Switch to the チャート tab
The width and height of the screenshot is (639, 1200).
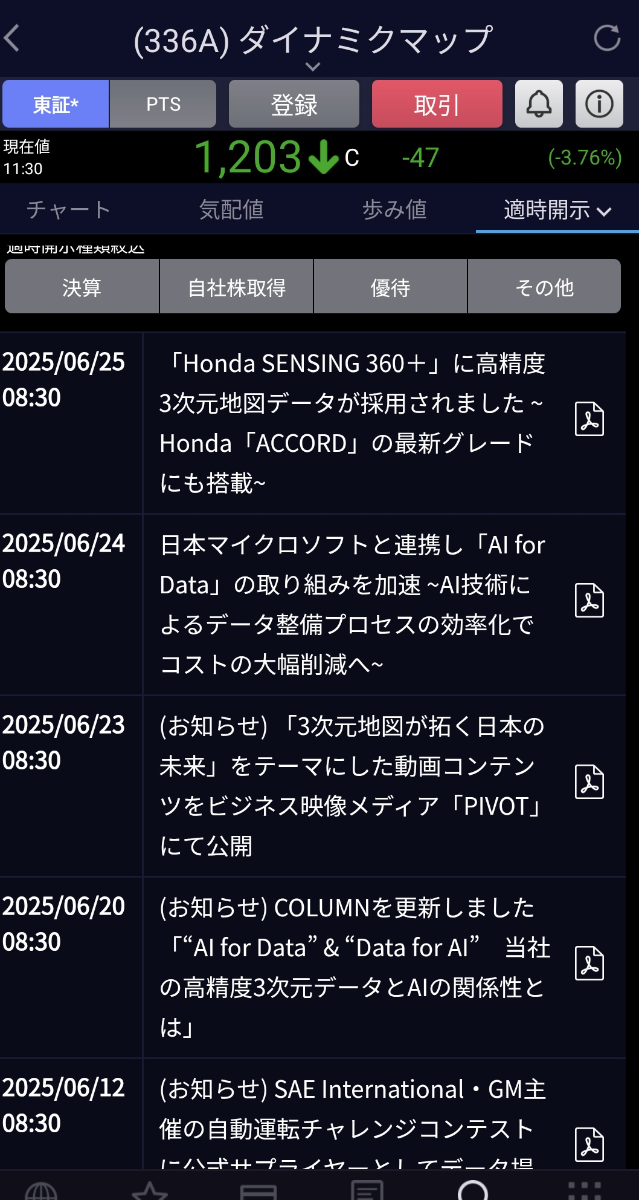pos(69,210)
